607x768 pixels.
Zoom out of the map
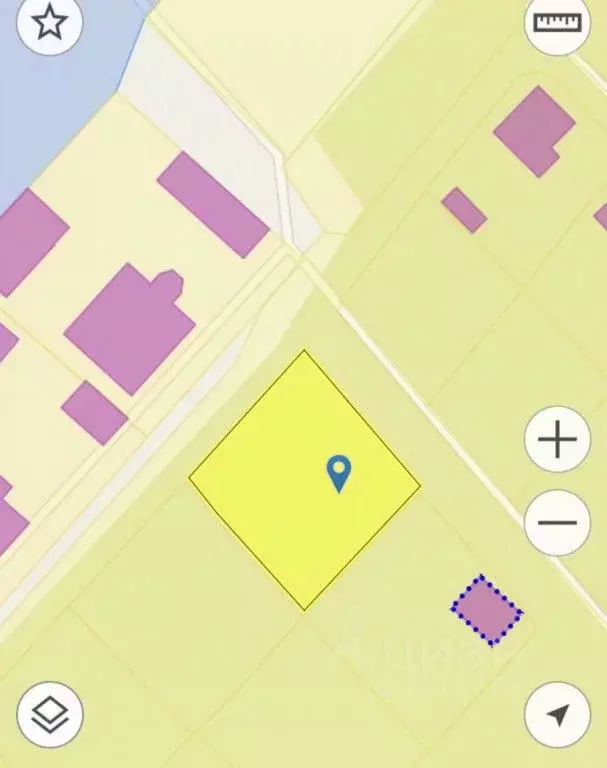(x=557, y=522)
